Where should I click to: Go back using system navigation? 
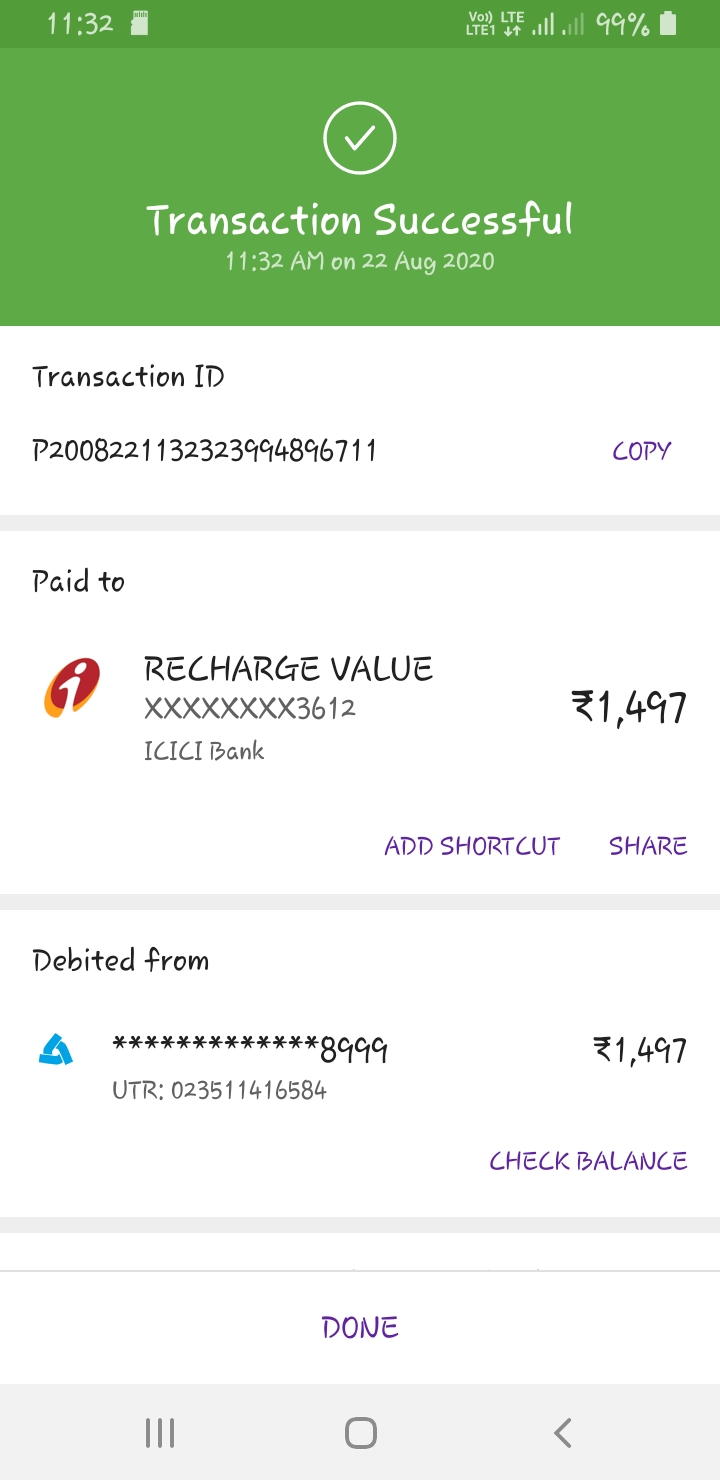[562, 1433]
